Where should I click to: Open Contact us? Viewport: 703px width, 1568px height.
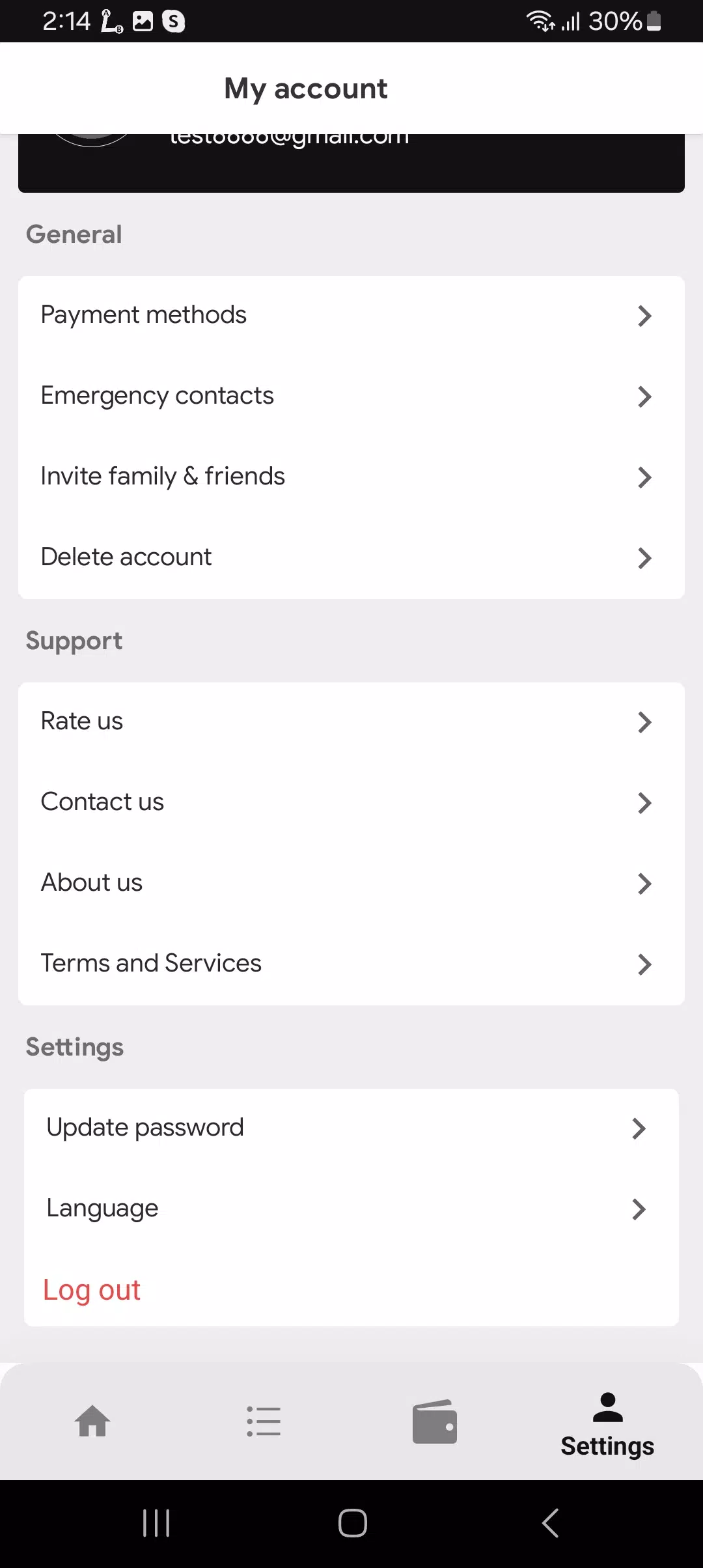351,803
